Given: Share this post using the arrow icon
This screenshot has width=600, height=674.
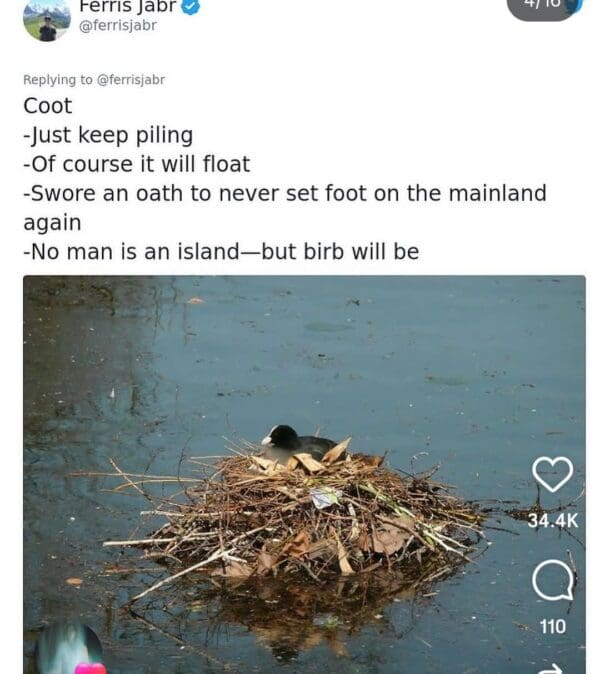Looking at the screenshot, I should (553, 668).
